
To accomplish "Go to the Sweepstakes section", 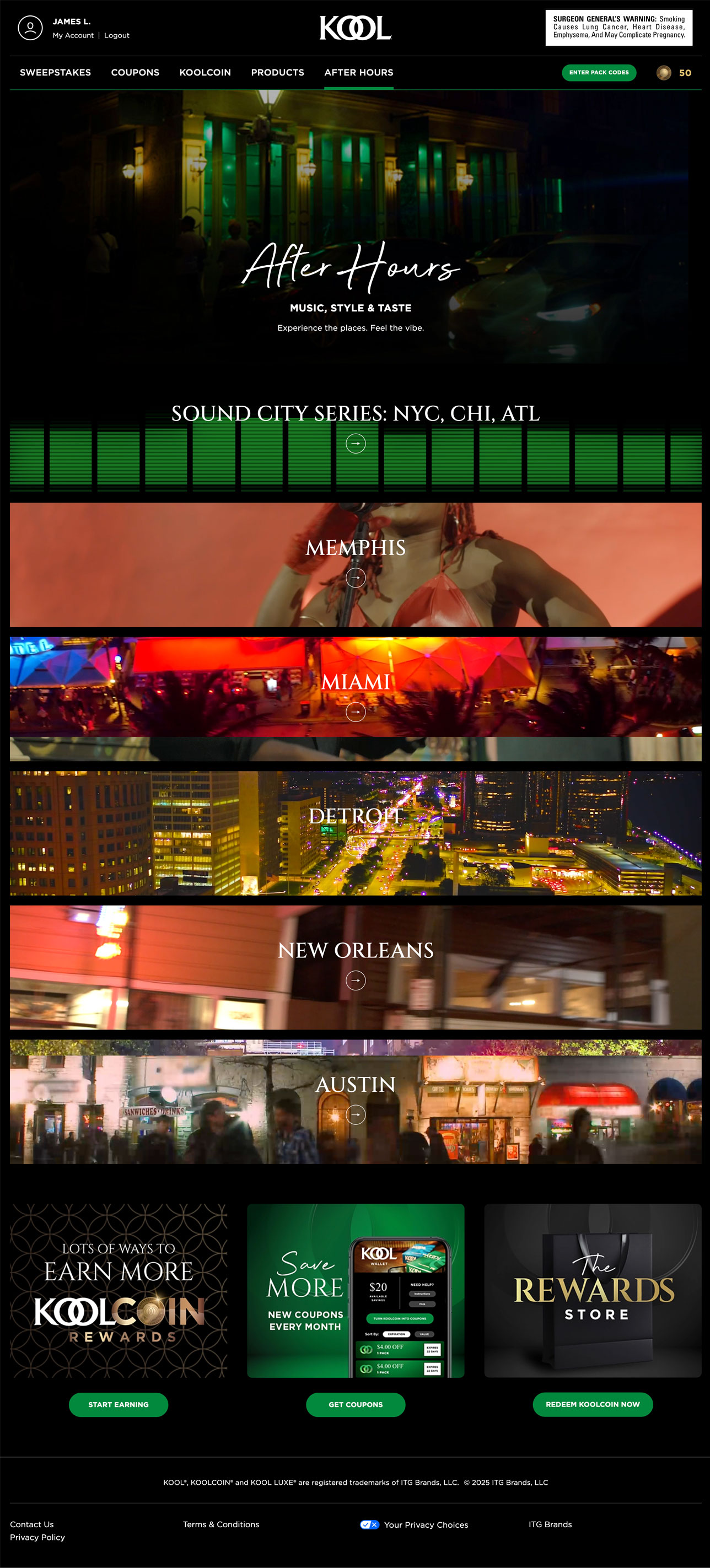I will [56, 72].
